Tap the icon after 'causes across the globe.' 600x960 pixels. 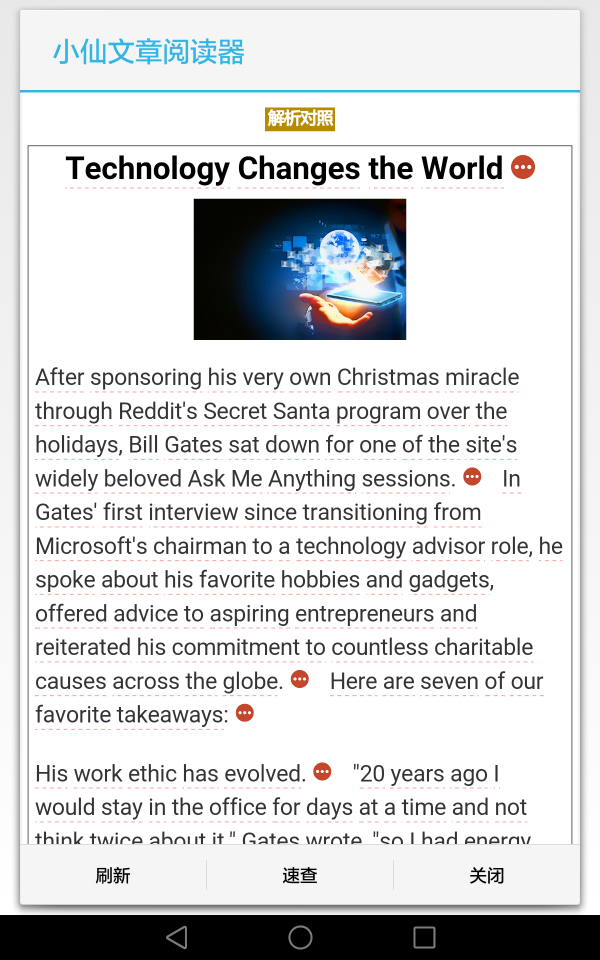[299, 680]
